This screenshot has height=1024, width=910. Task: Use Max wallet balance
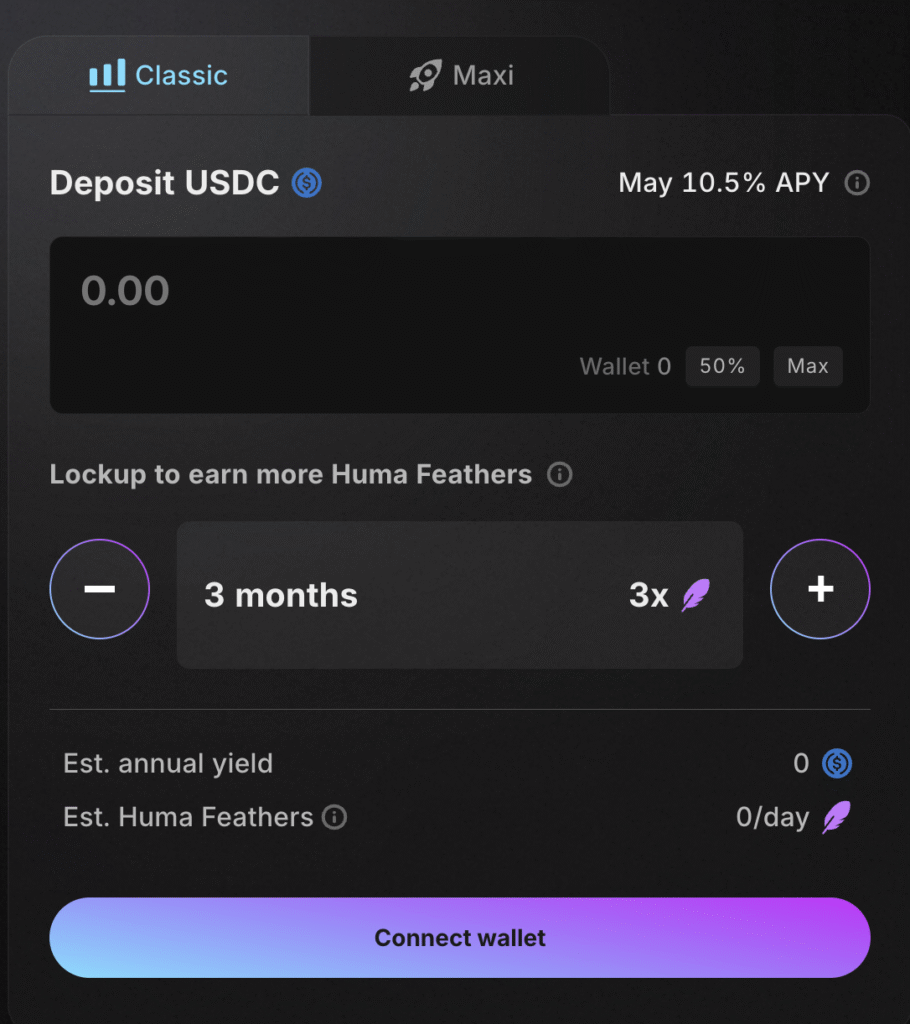point(807,367)
